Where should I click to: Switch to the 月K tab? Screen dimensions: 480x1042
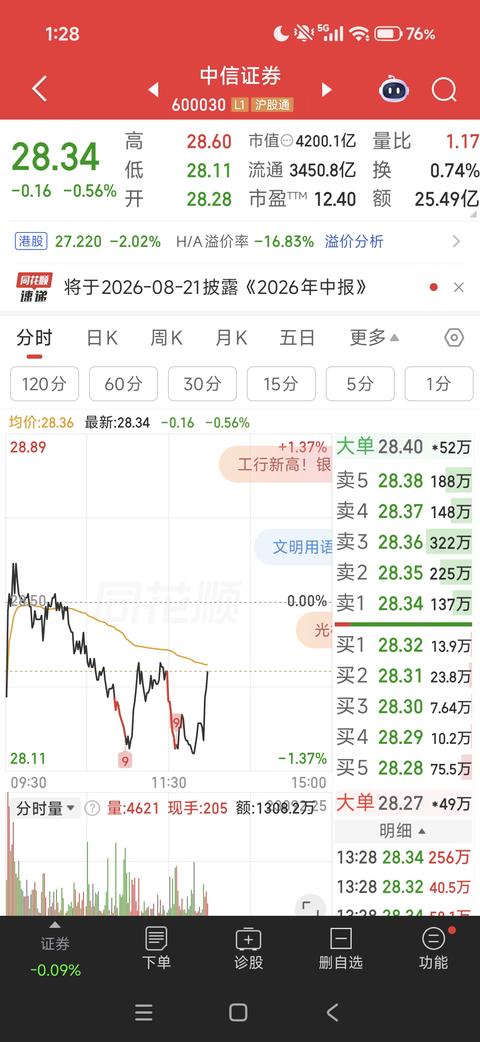pyautogui.click(x=231, y=338)
